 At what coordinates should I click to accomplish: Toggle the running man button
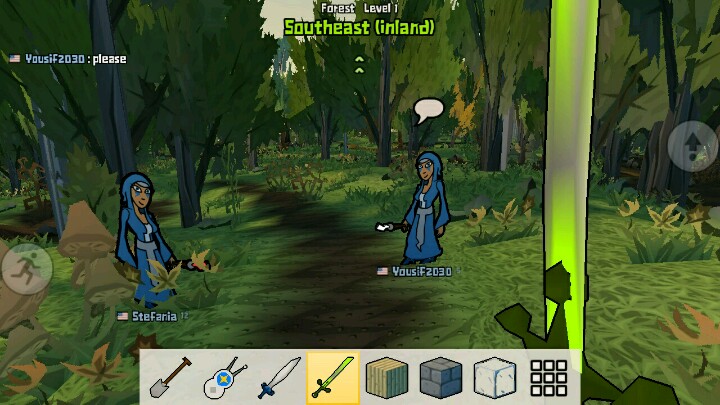pos(25,267)
